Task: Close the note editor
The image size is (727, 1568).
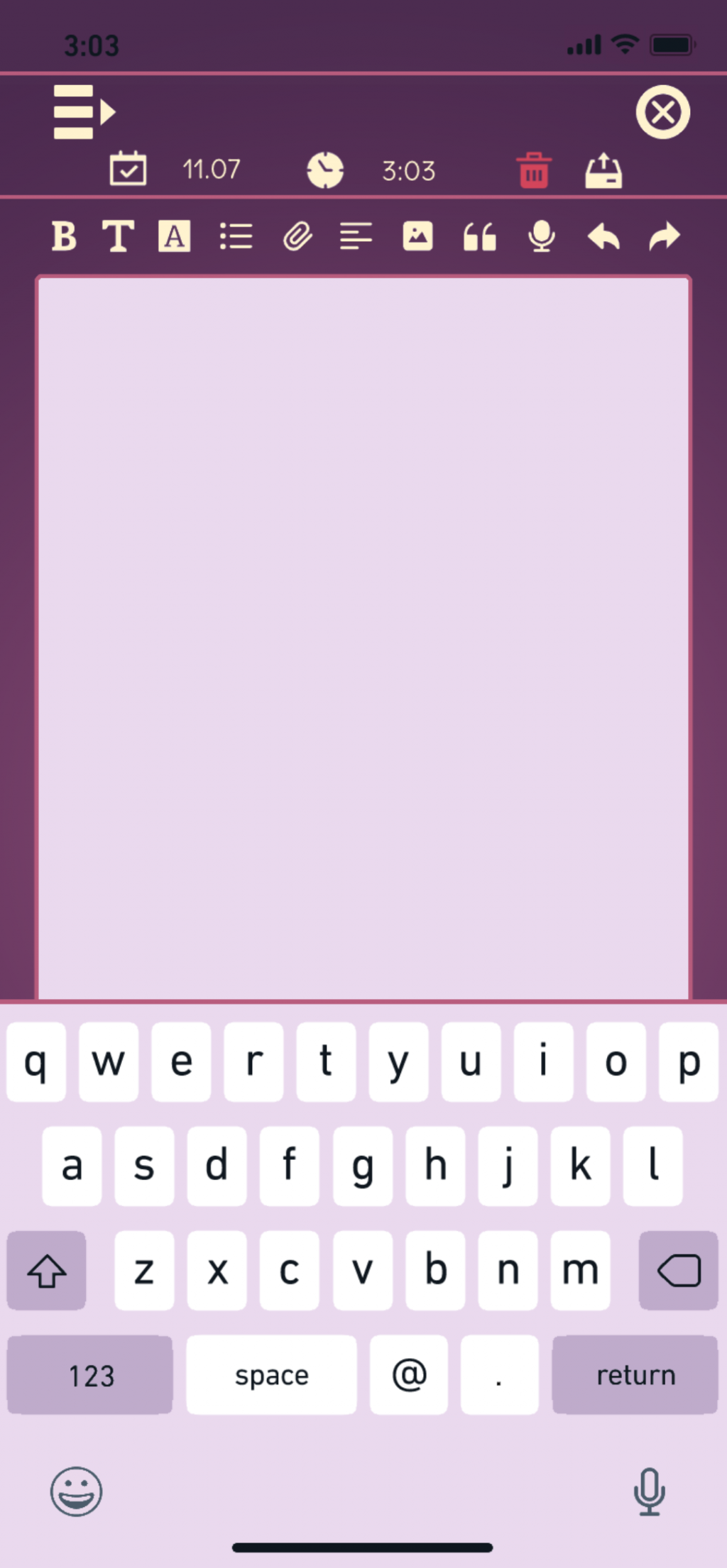Action: (x=662, y=112)
